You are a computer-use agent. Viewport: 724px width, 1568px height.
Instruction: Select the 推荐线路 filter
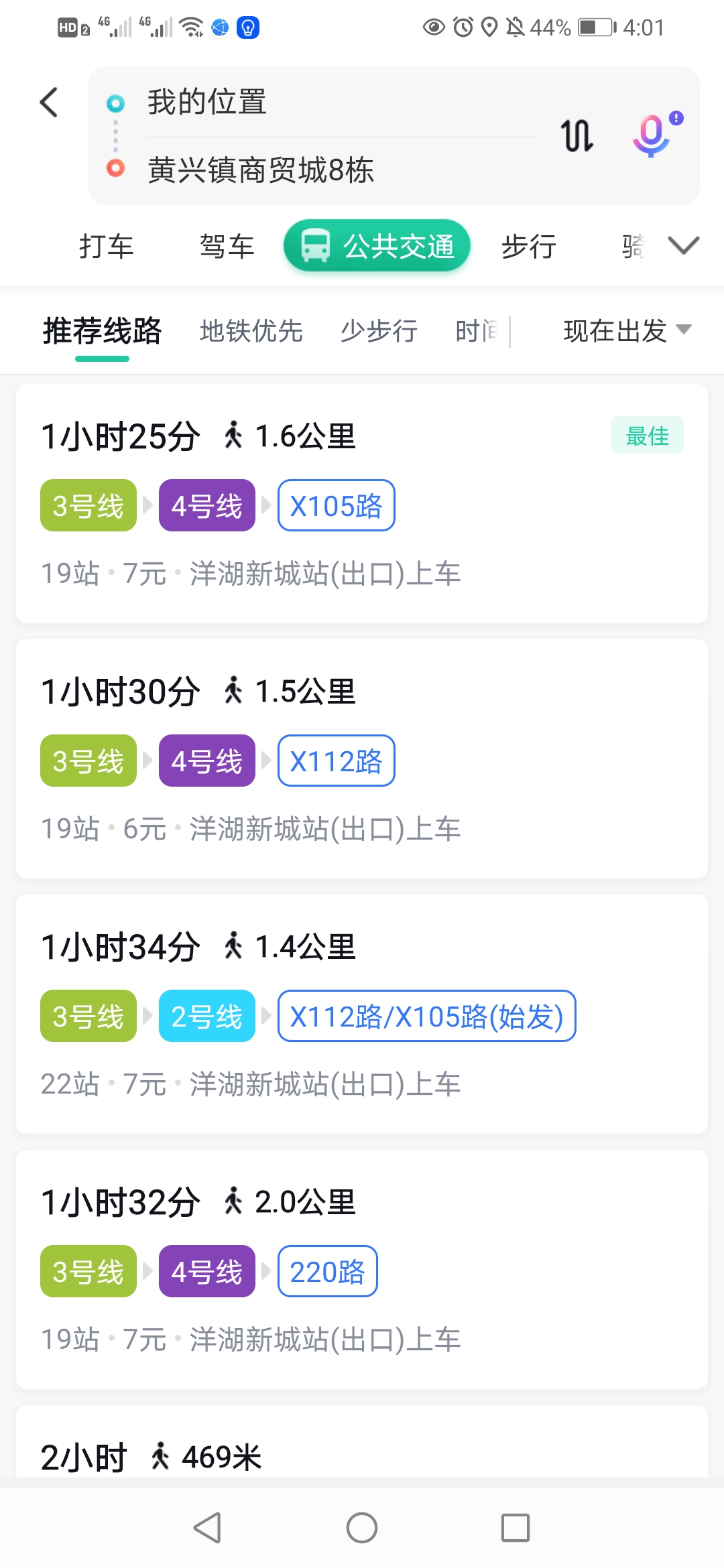102,331
